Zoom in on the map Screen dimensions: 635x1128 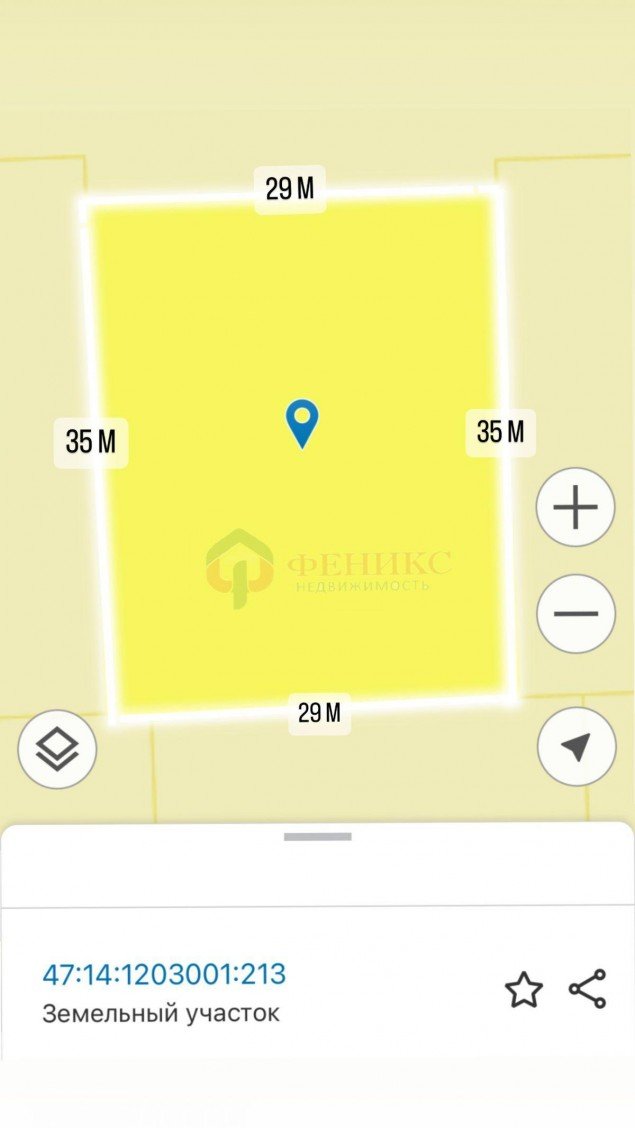(575, 508)
